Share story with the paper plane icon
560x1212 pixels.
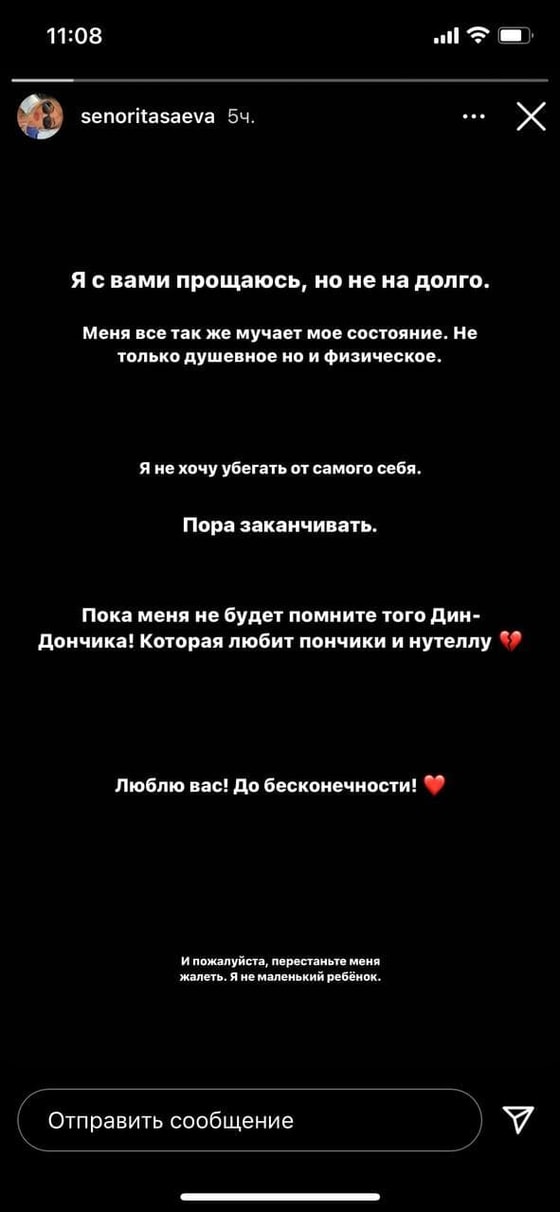[x=518, y=1120]
